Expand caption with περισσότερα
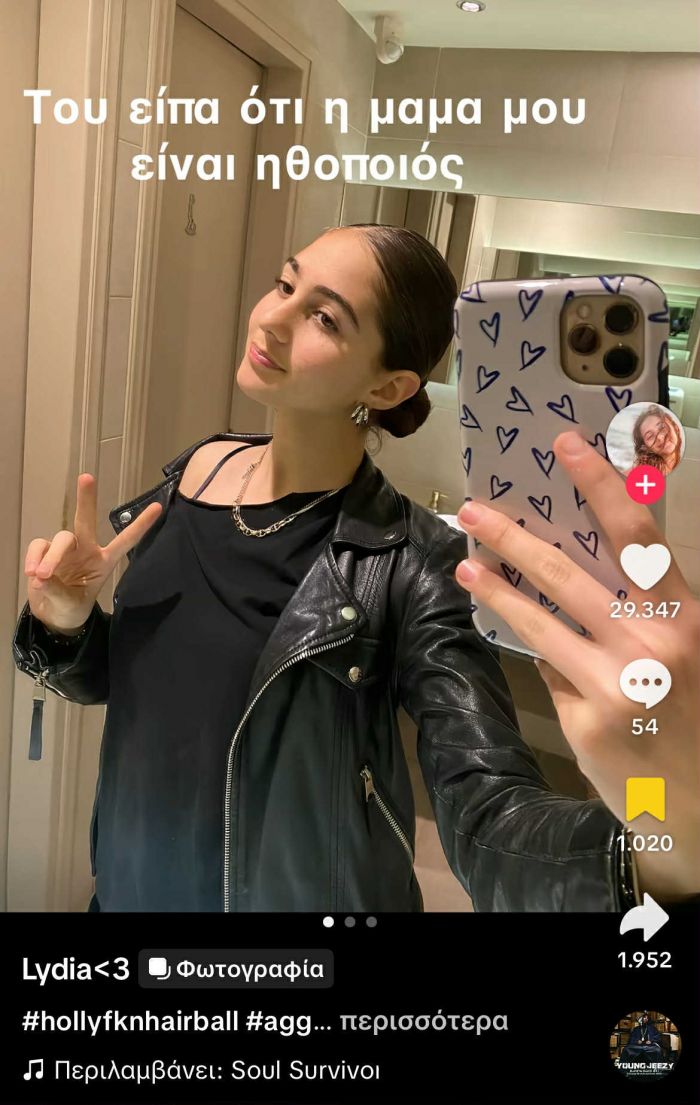Screen dimensions: 700x1105 point(424,1022)
